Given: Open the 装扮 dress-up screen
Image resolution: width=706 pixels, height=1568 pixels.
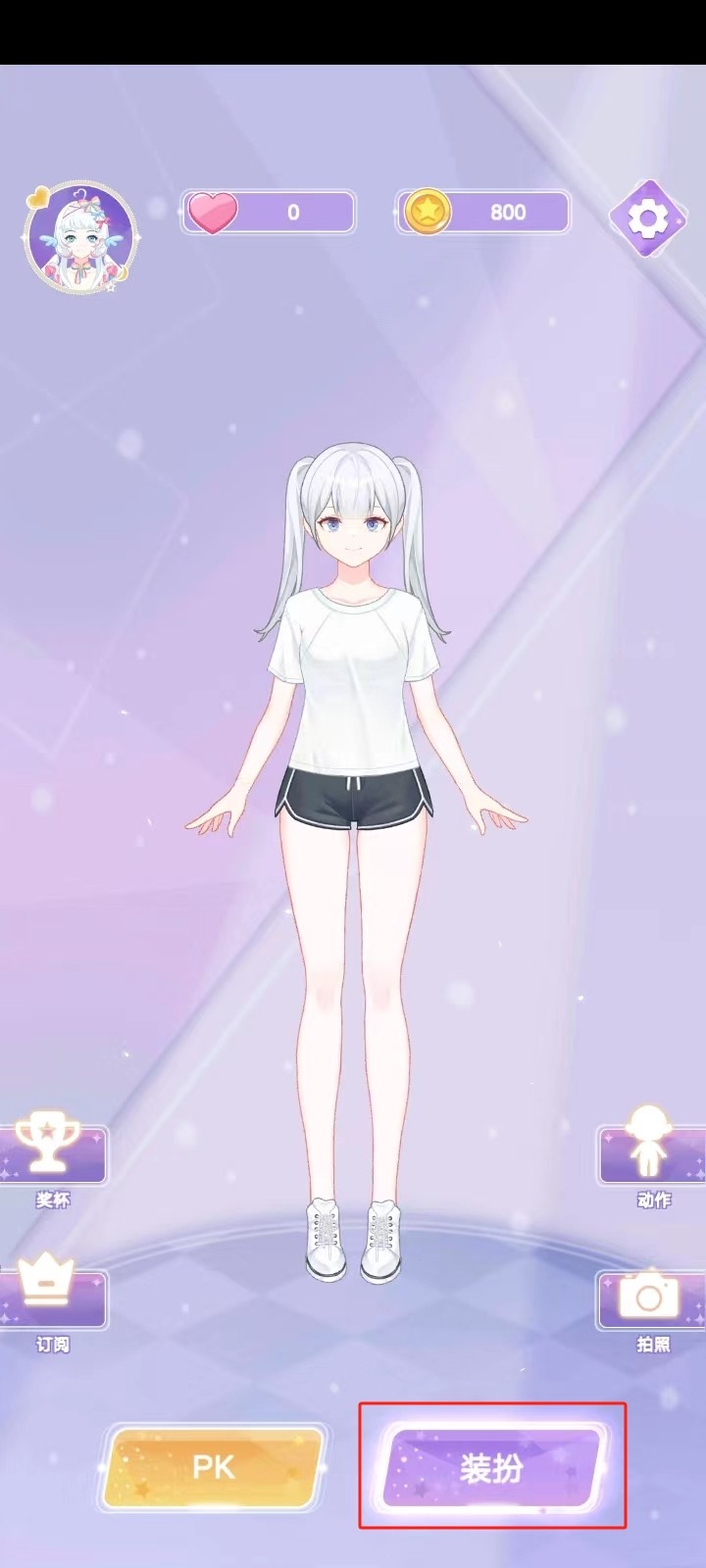Looking at the screenshot, I should [491, 1467].
